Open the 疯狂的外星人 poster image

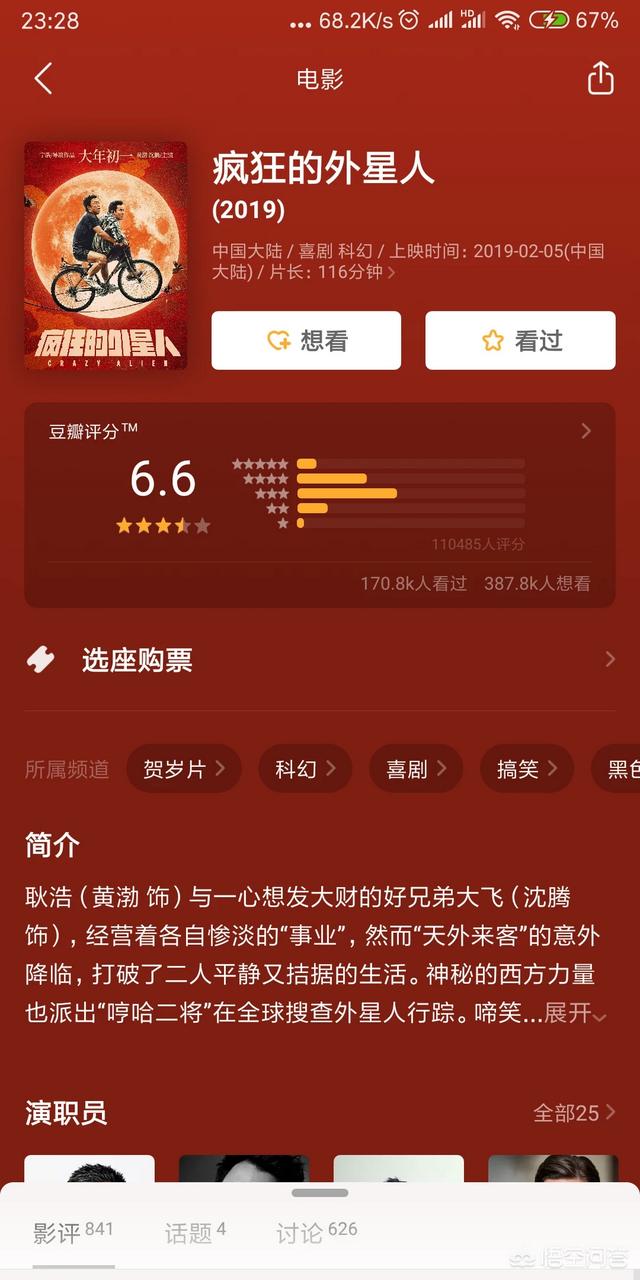[106, 255]
